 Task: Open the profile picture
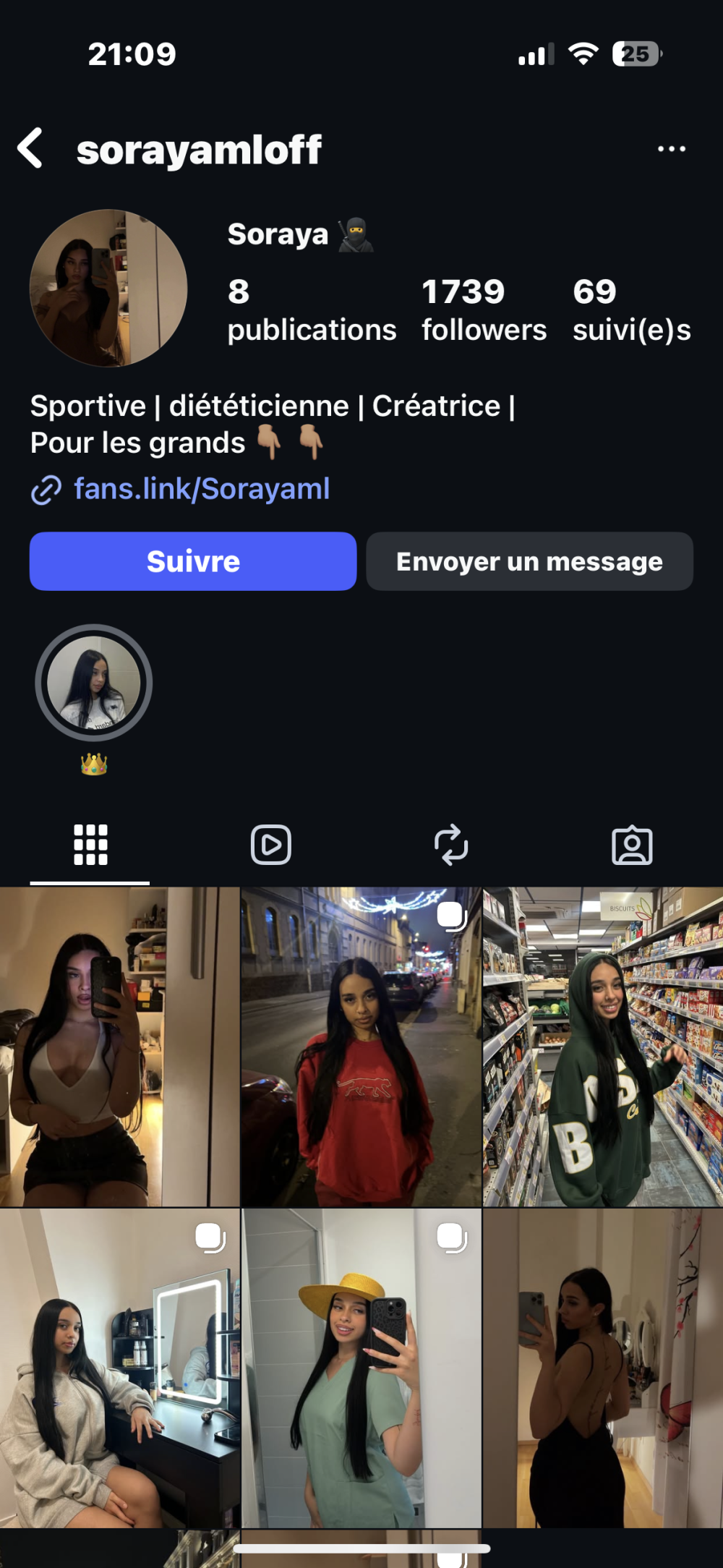coord(108,288)
